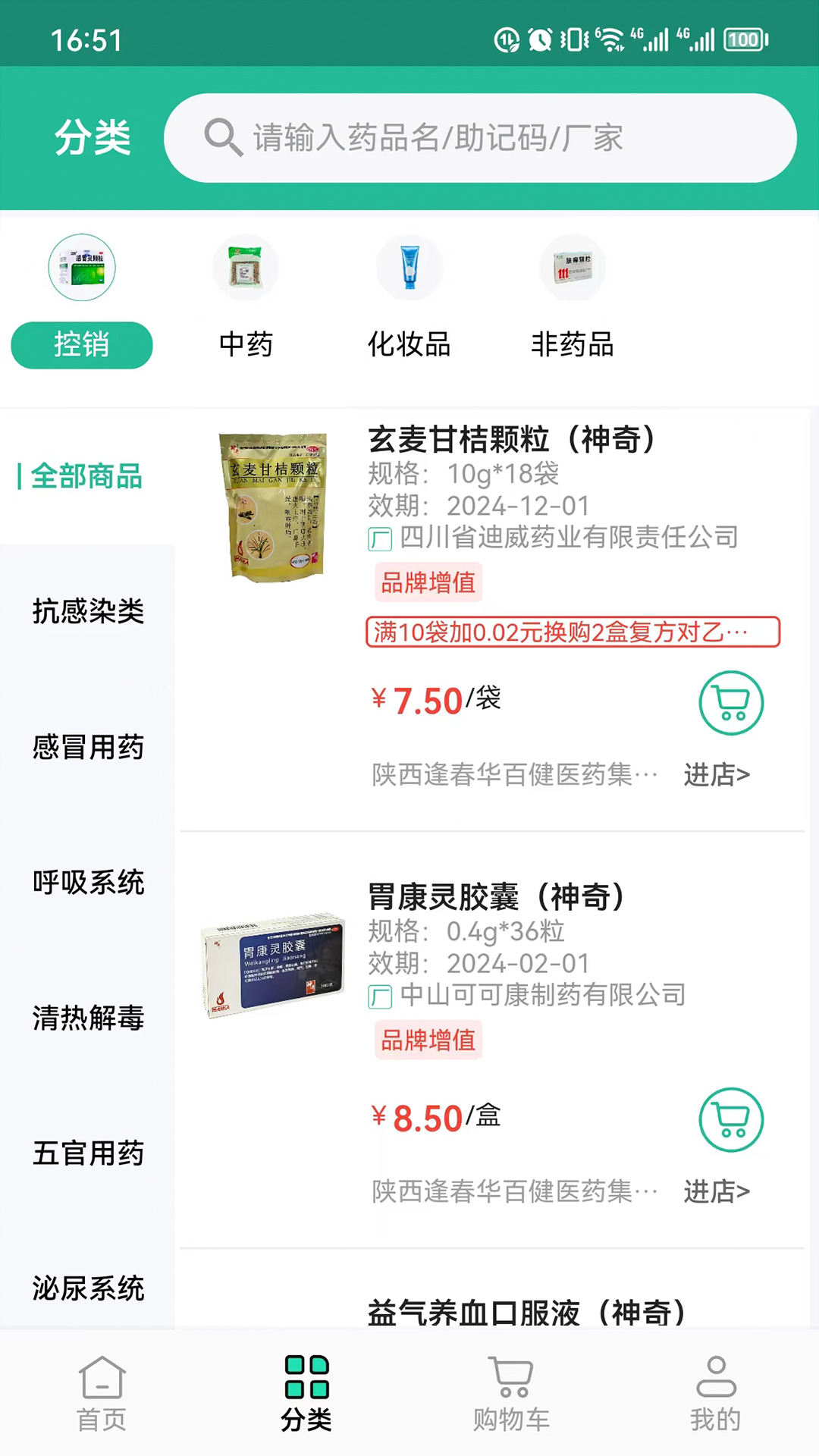
Task: Enter the store selling 胃康灵胶囊
Action: tap(717, 1191)
